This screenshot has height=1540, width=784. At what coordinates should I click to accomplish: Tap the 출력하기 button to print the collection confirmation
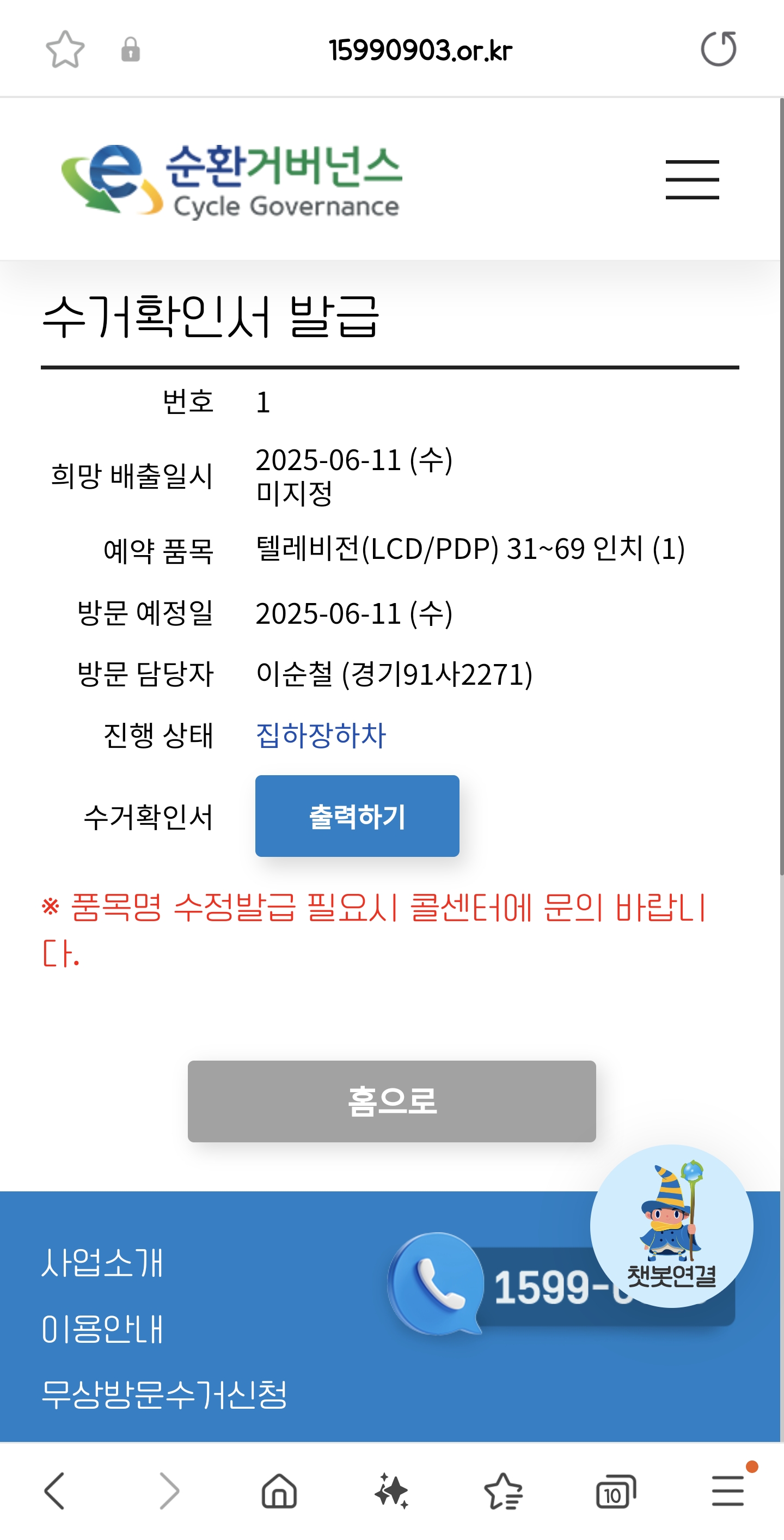click(357, 816)
